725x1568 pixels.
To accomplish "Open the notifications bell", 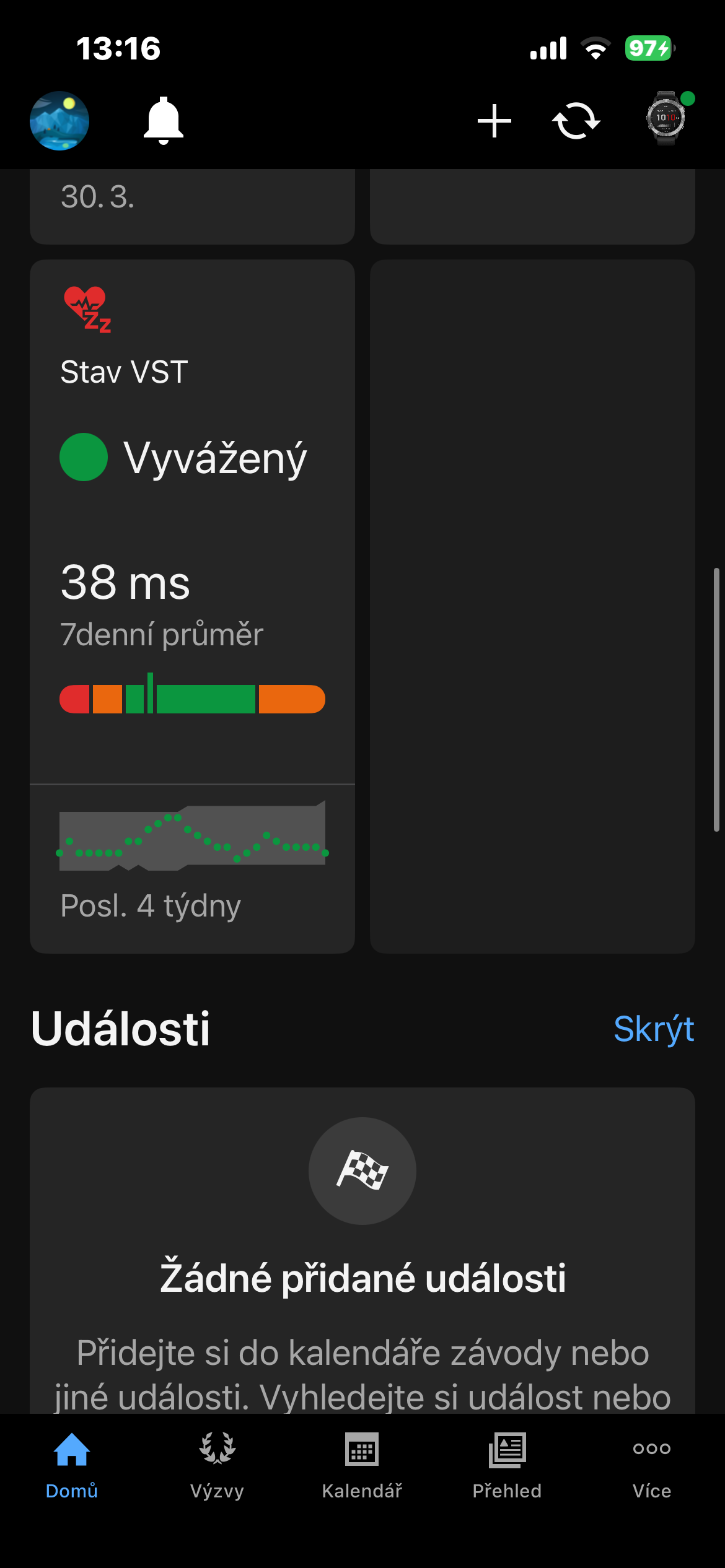I will pyautogui.click(x=164, y=121).
